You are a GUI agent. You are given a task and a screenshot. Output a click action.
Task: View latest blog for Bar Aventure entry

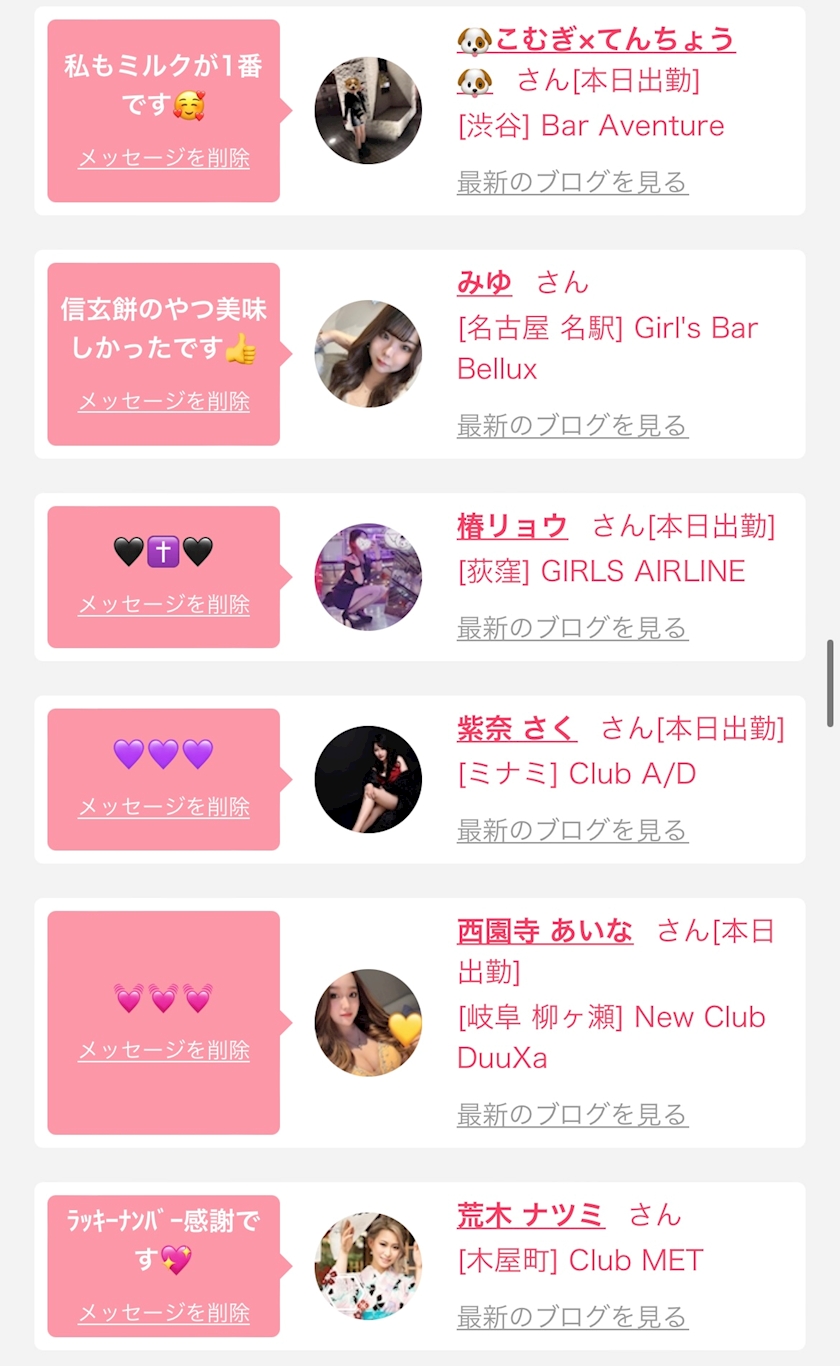point(572,182)
